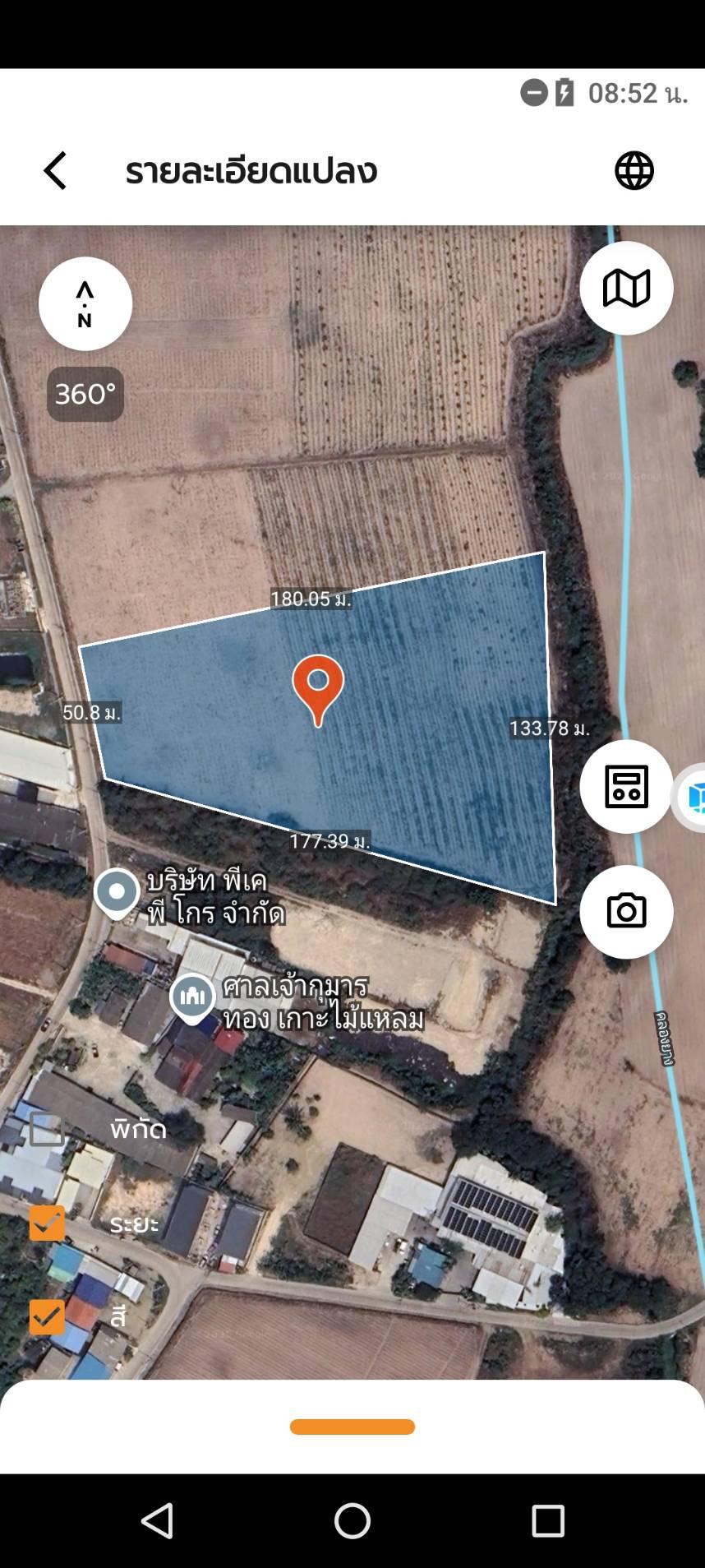Tap the orange bottom sheet handle

coord(352,1427)
